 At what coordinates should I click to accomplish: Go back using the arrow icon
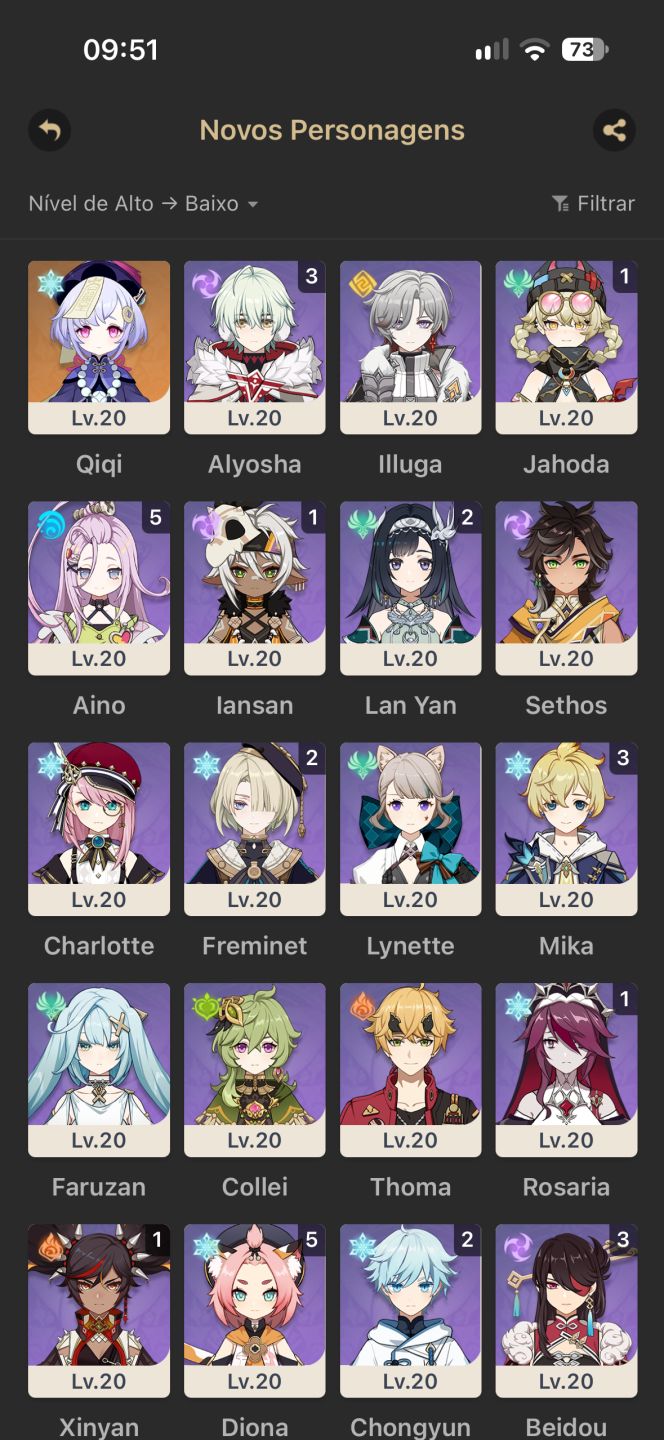pos(49,130)
